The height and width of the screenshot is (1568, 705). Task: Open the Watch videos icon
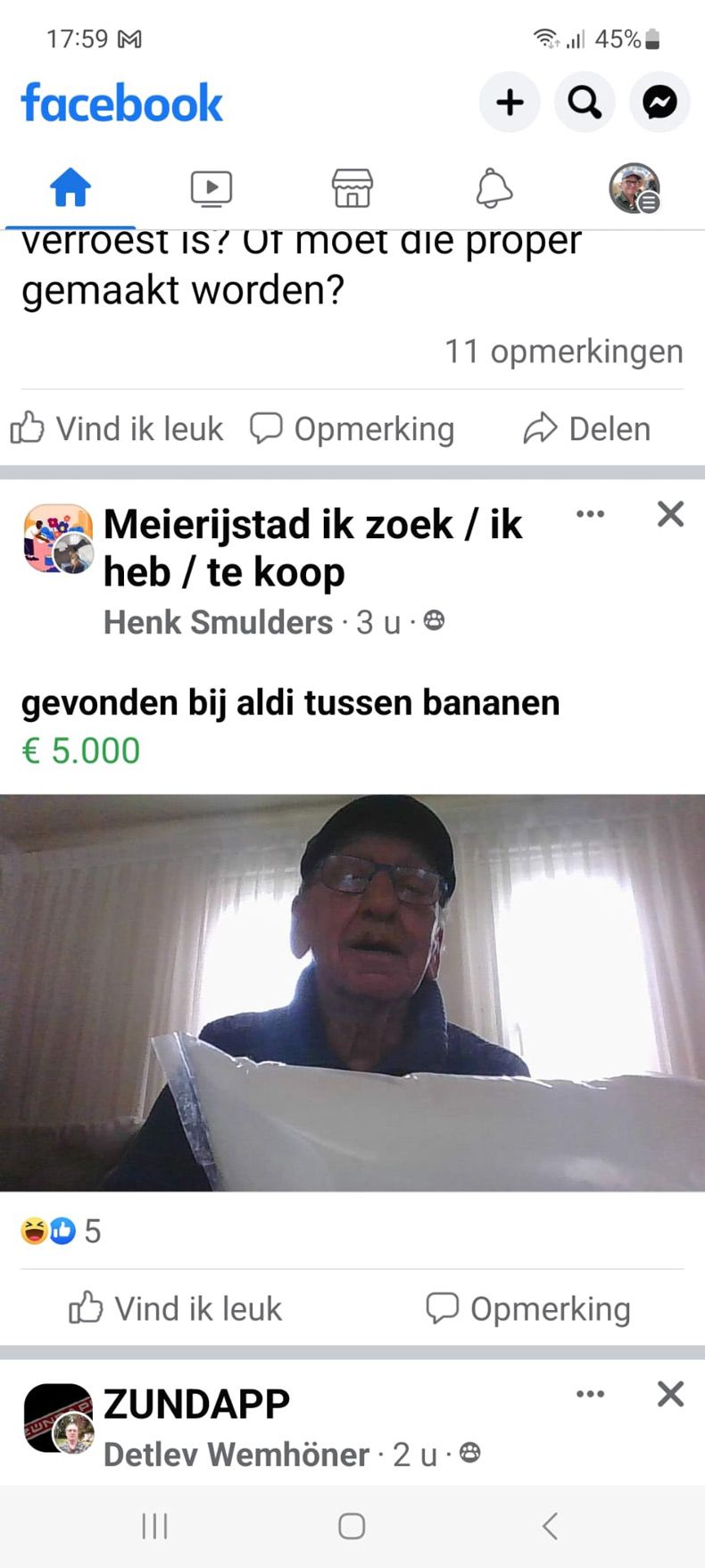(x=211, y=188)
